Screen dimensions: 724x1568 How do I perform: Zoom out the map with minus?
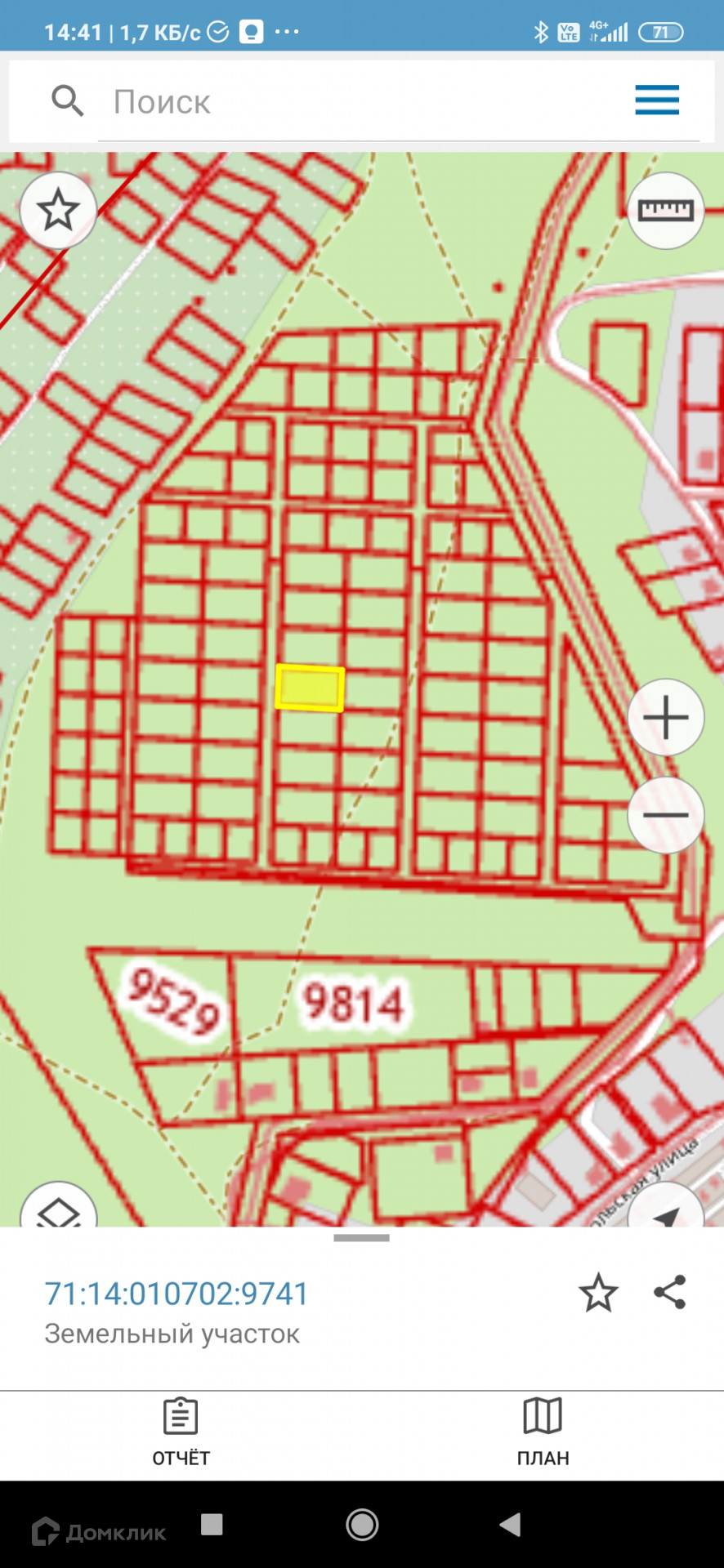665,814
